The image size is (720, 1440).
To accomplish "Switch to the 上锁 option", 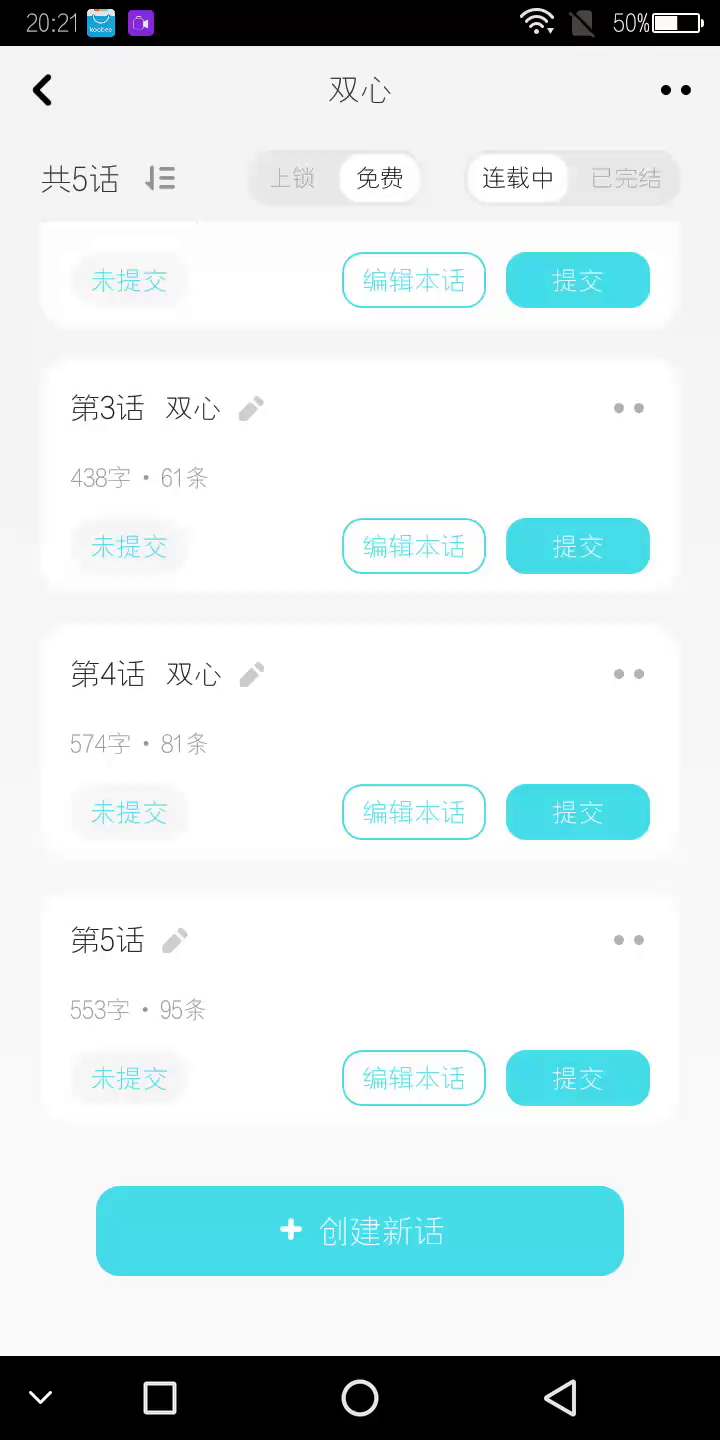I will pyautogui.click(x=293, y=178).
